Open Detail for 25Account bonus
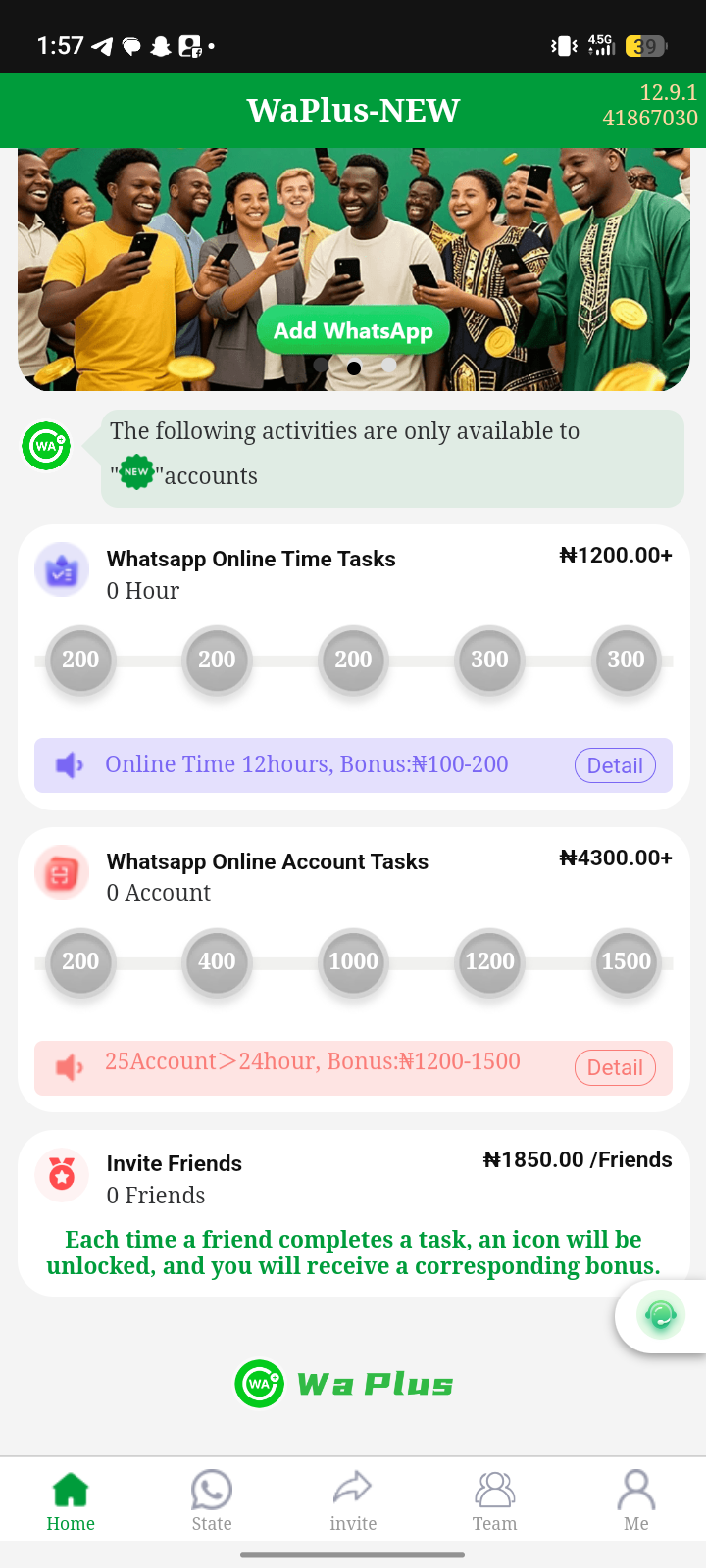 click(x=615, y=1068)
